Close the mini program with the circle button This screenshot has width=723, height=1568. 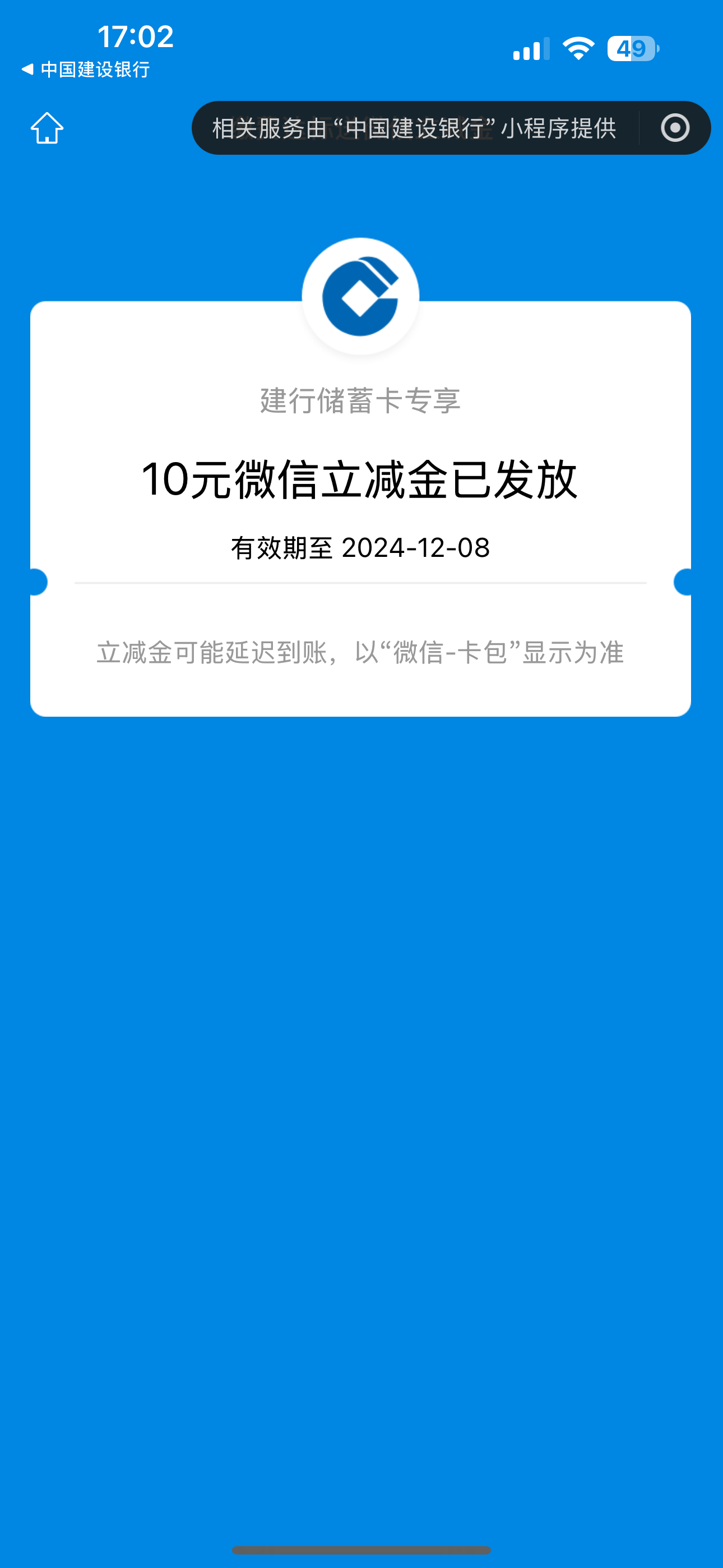(675, 128)
